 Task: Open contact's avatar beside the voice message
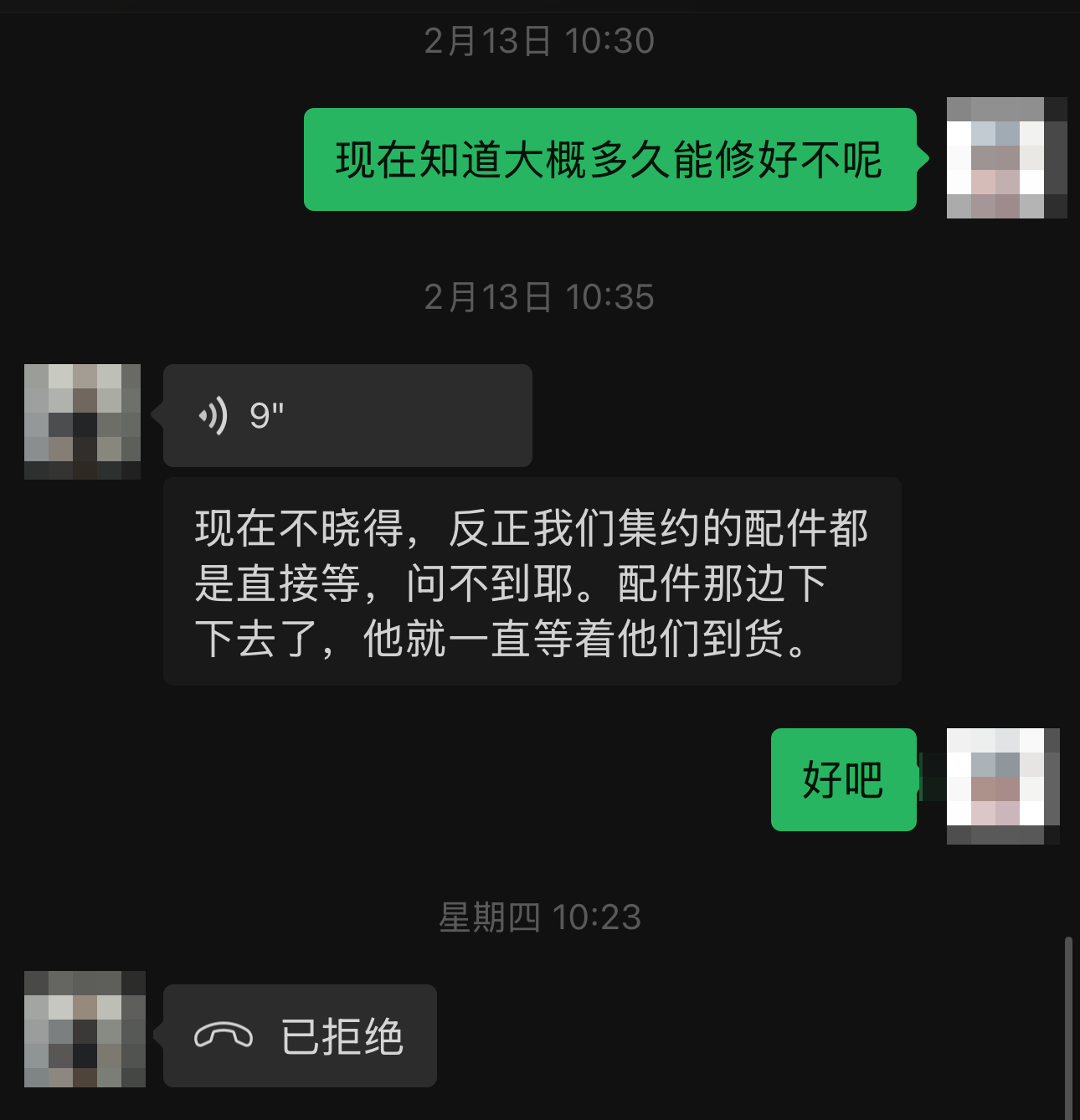(82, 421)
